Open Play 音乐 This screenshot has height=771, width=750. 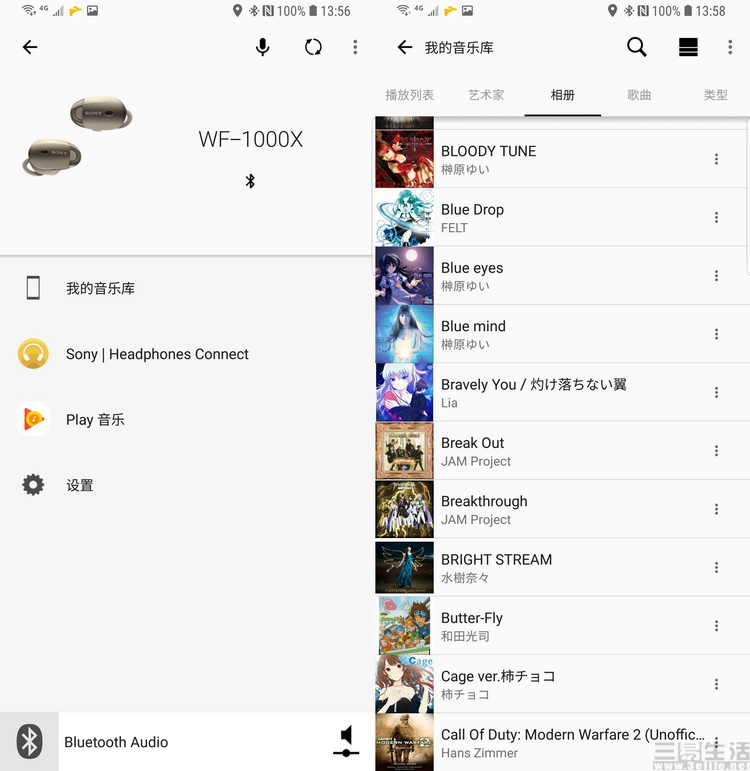coord(95,420)
